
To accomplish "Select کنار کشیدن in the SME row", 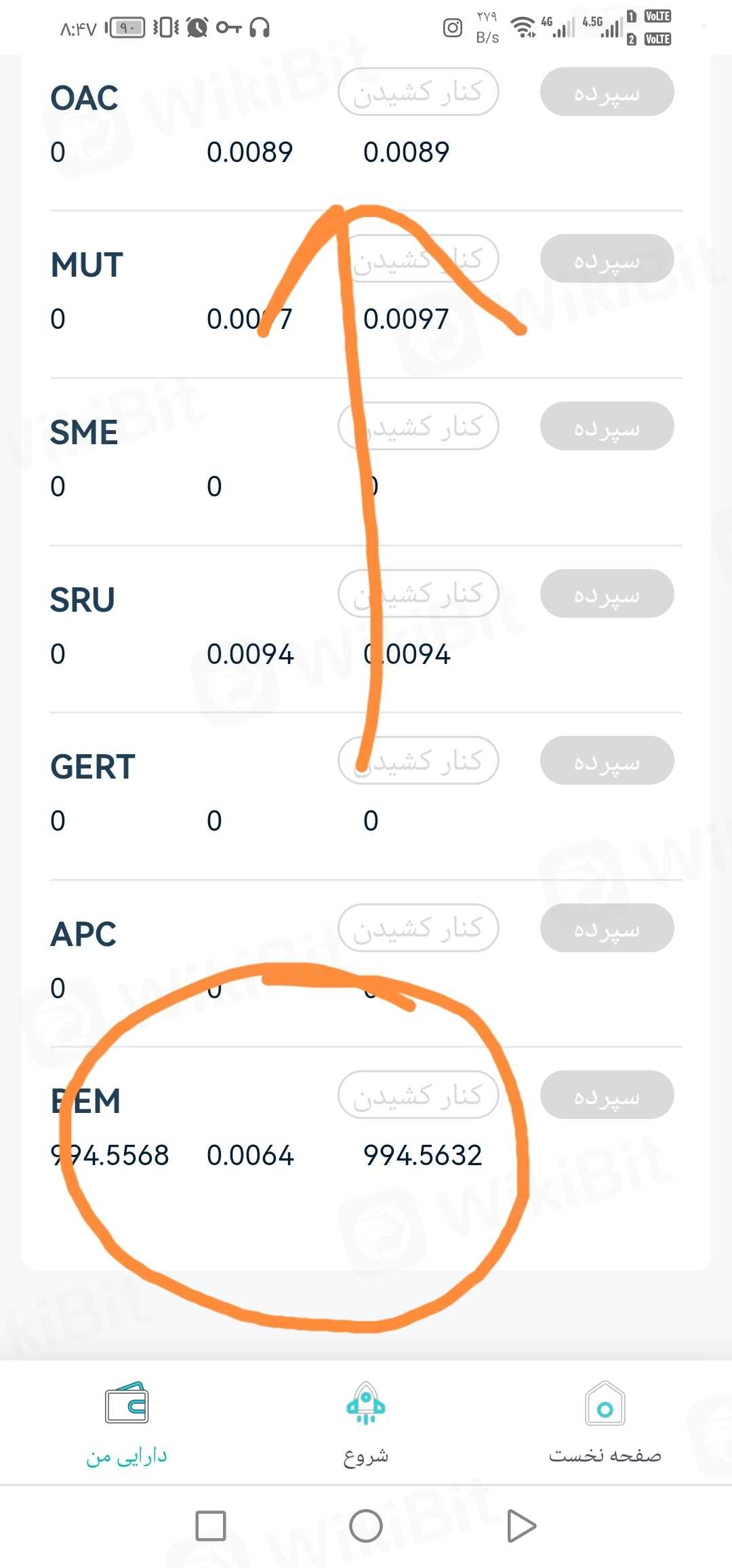I will tap(418, 426).
